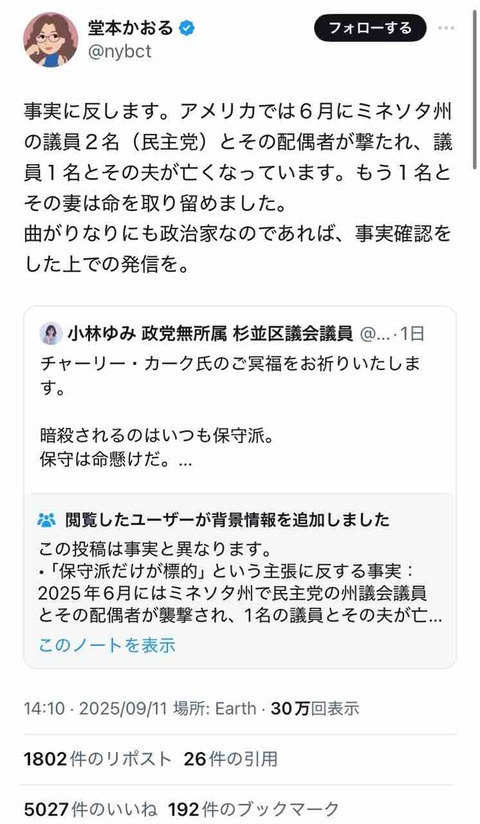The image size is (480, 824).
Task: Open 堂本かおる's profile avatar
Action: pyautogui.click(x=51, y=39)
